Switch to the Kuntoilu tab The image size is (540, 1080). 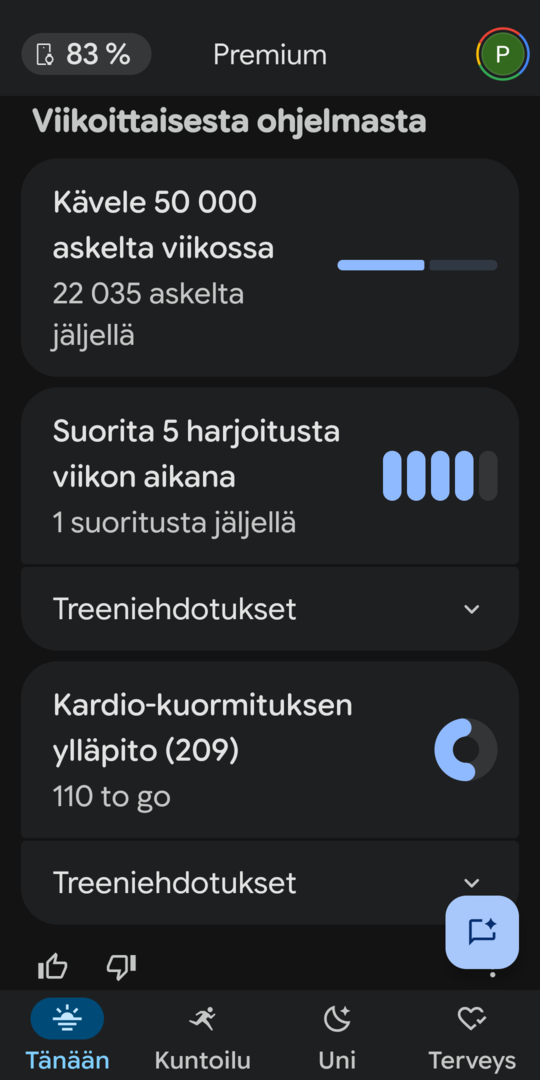click(202, 1035)
